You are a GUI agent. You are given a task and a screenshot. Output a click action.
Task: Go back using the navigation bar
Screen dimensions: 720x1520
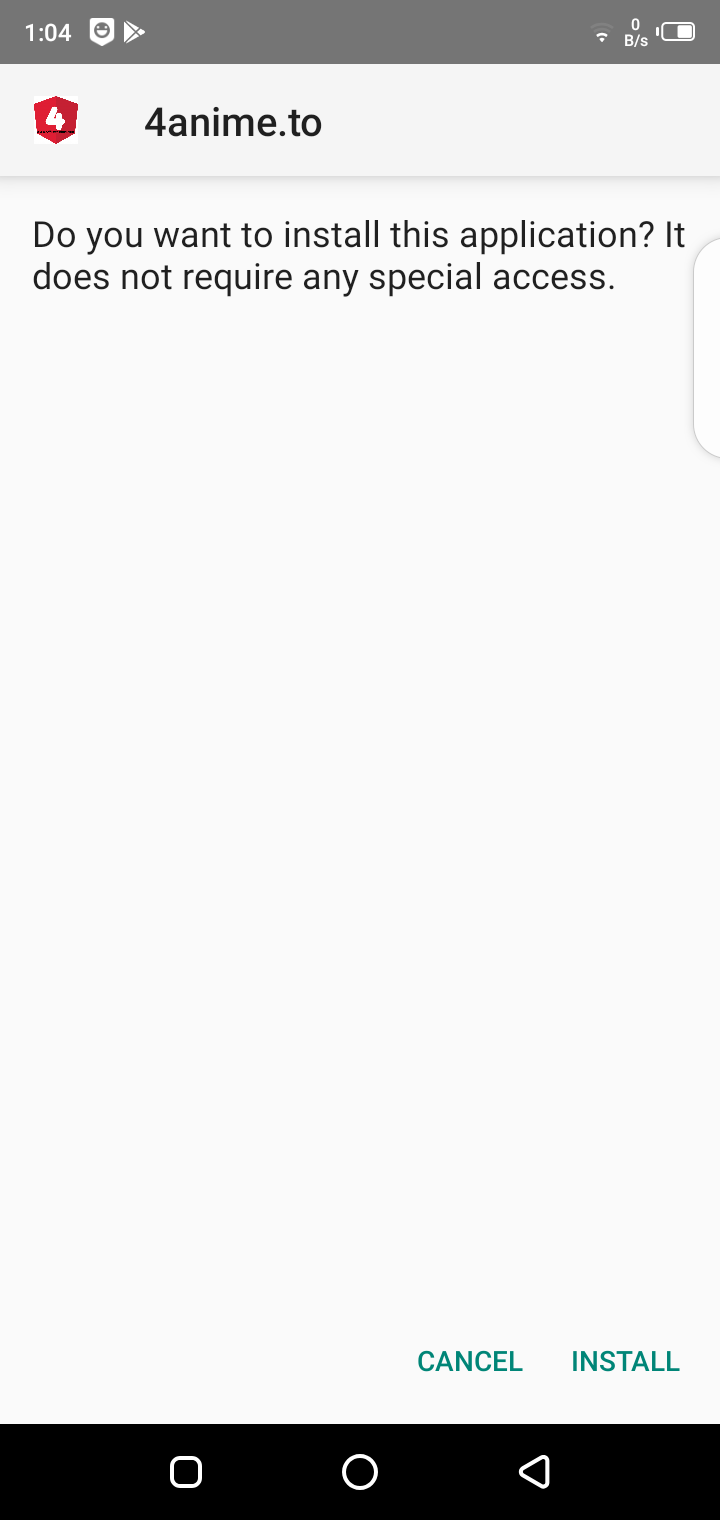(x=534, y=1471)
